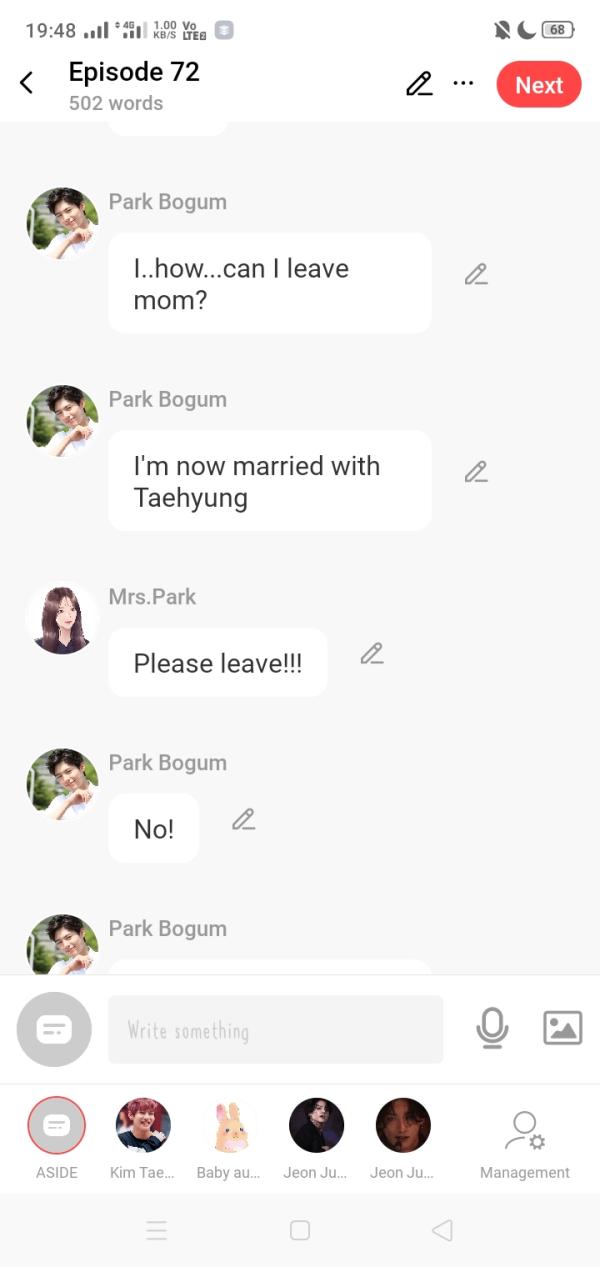The image size is (600, 1267).
Task: Choose the second Jeon Ju... character
Action: pyautogui.click(x=402, y=1126)
